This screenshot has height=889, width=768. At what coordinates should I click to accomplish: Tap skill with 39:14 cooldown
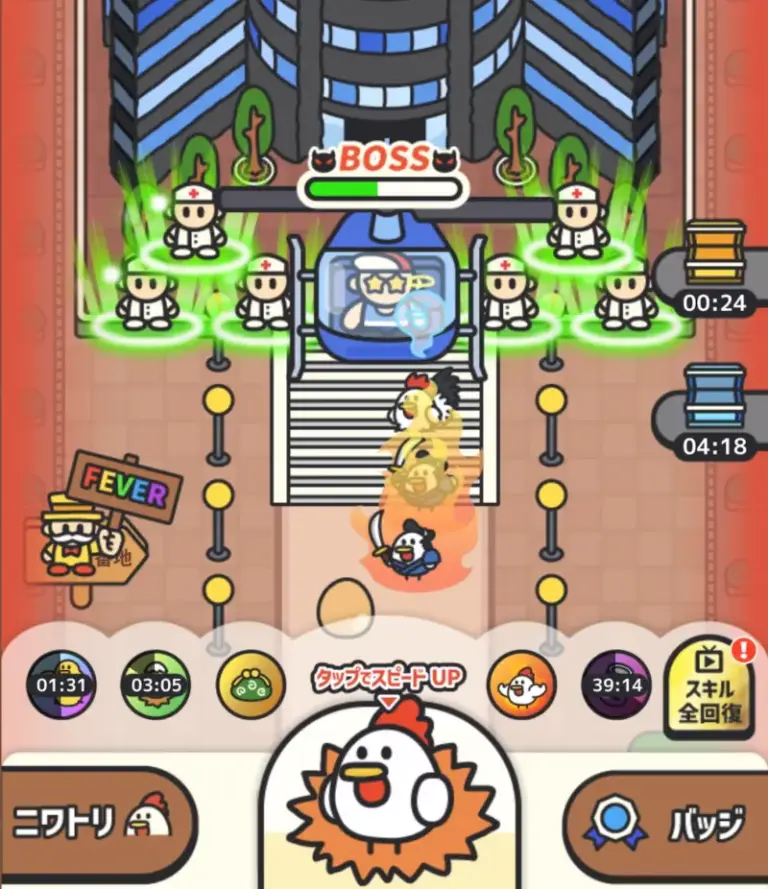point(617,685)
